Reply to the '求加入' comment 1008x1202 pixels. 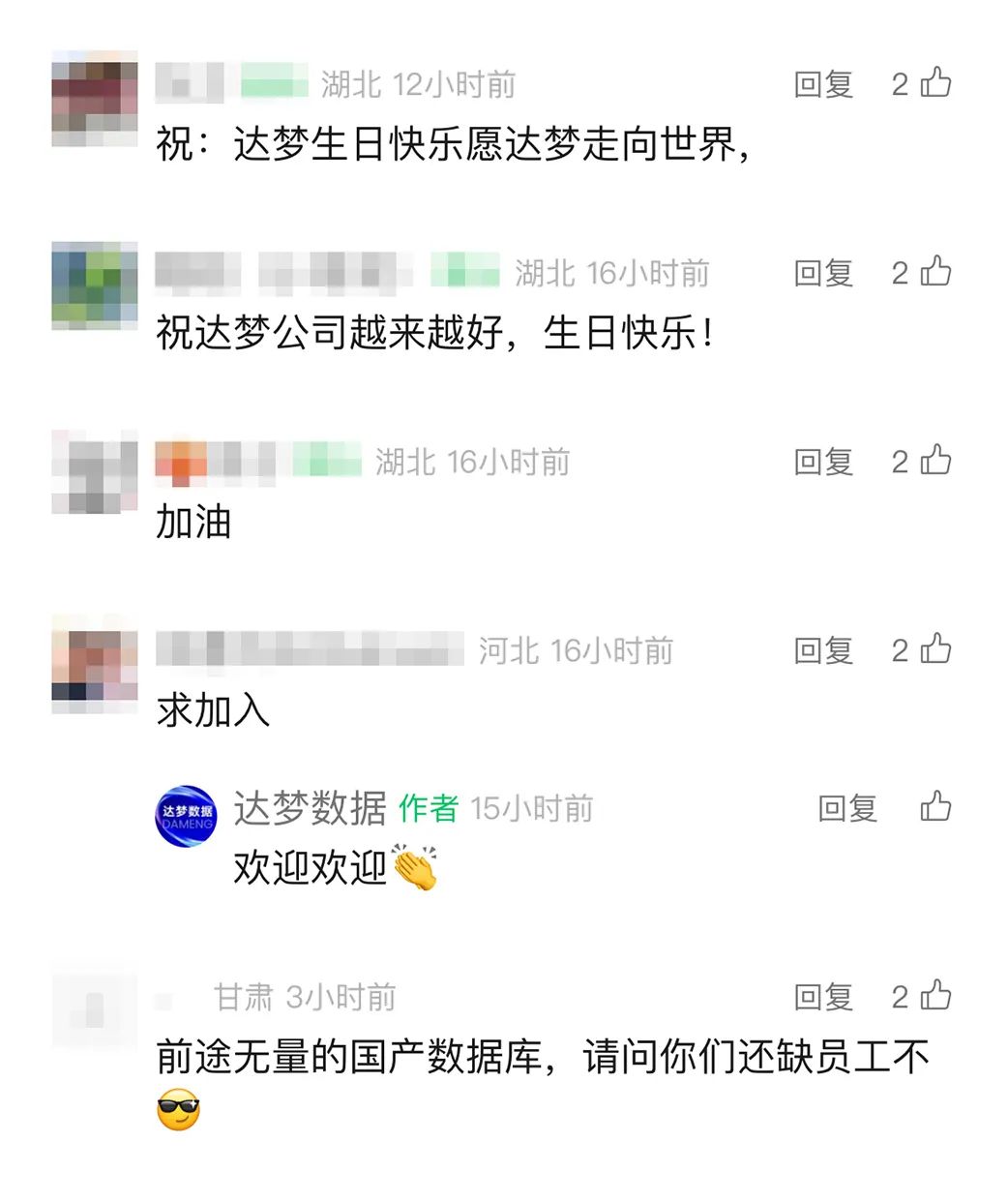[823, 650]
